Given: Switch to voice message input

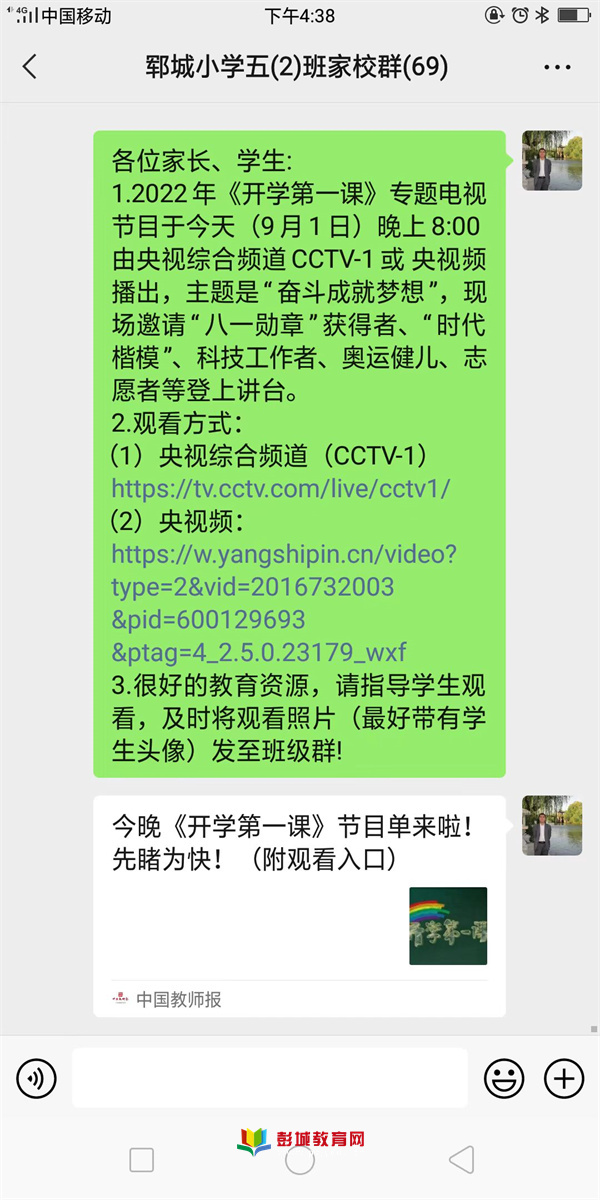Looking at the screenshot, I should coord(37,1078).
